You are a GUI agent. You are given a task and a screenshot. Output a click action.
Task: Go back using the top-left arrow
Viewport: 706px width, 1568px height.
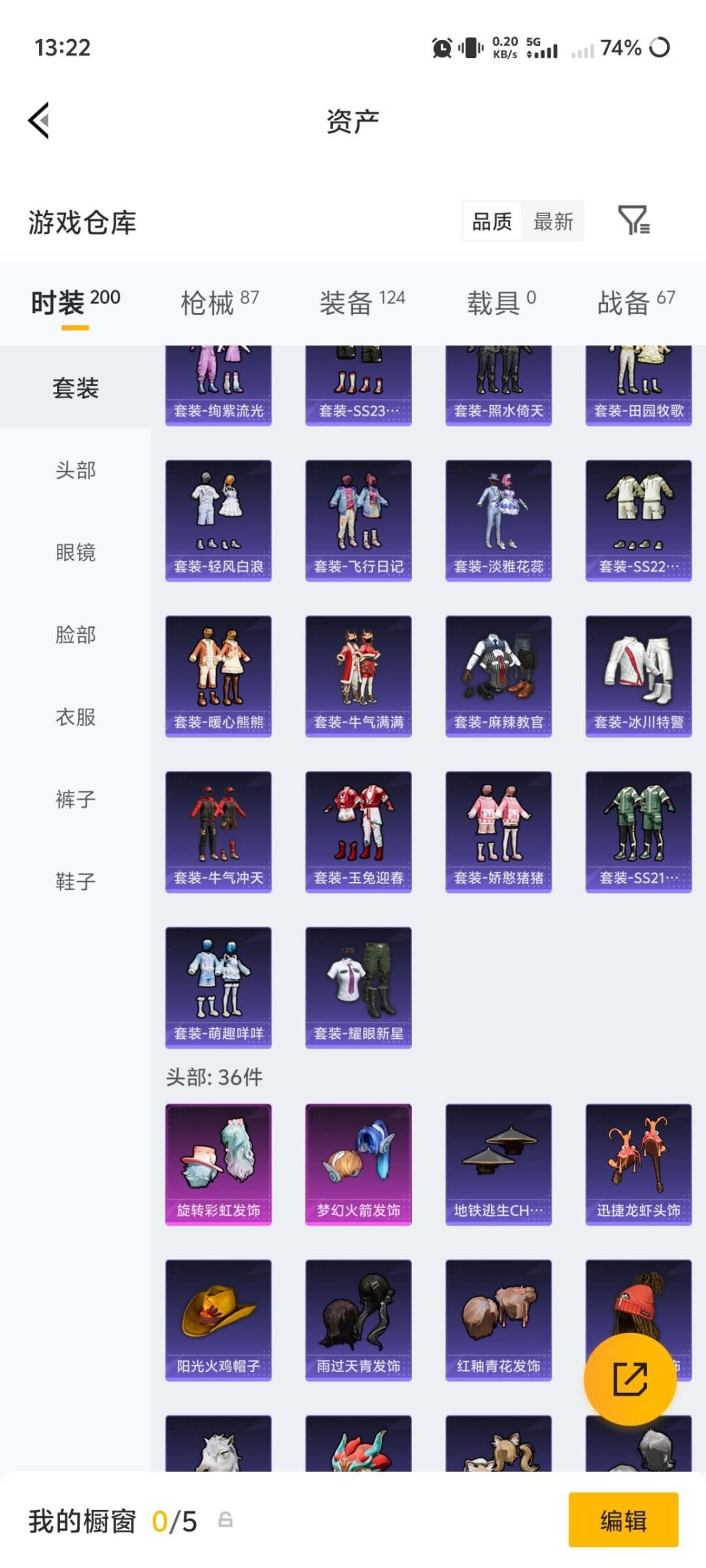pyautogui.click(x=39, y=121)
